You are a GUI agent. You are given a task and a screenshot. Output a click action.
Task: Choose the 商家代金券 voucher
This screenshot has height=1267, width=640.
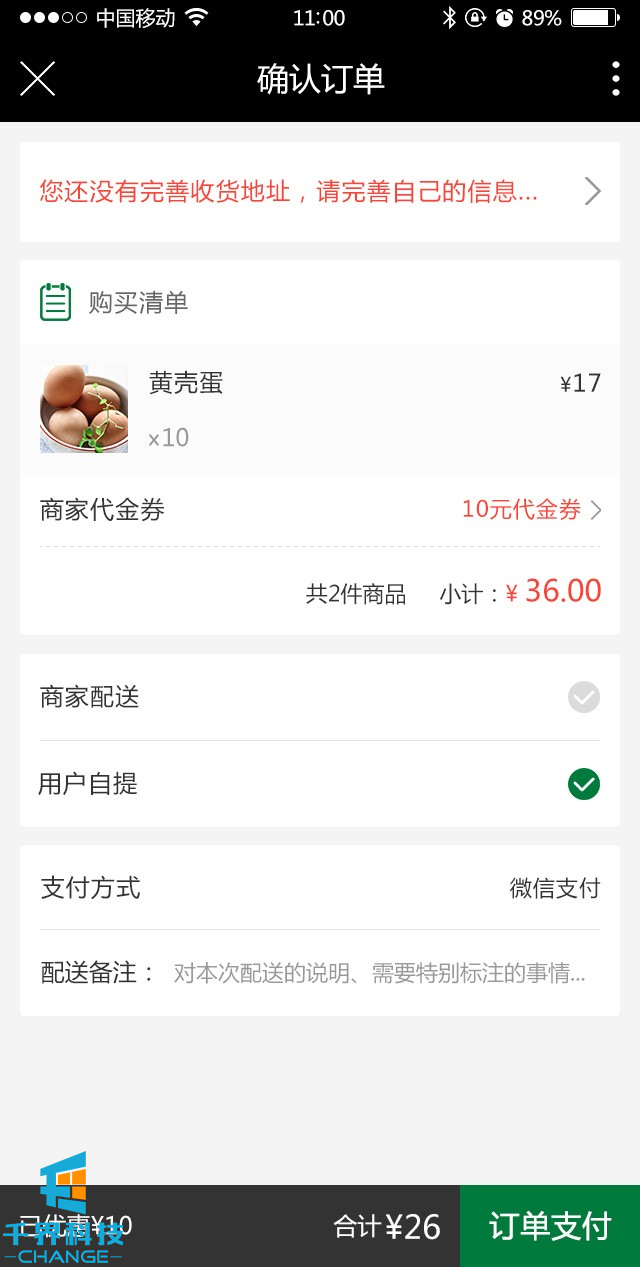pos(530,510)
